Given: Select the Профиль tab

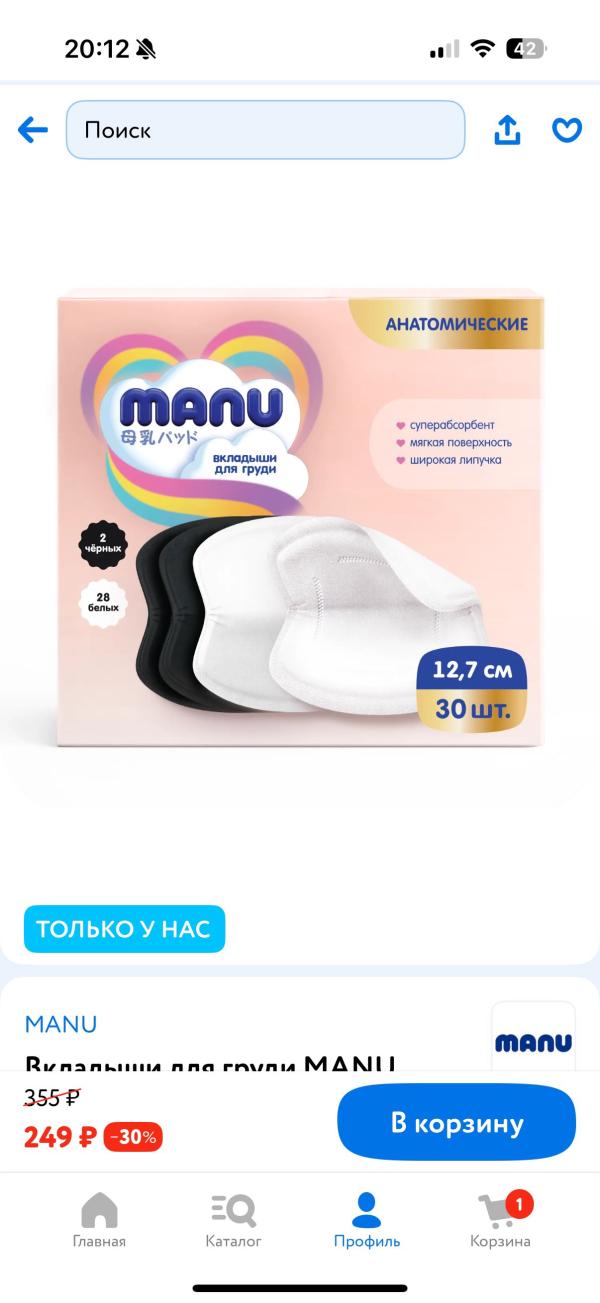Looking at the screenshot, I should [x=367, y=1220].
